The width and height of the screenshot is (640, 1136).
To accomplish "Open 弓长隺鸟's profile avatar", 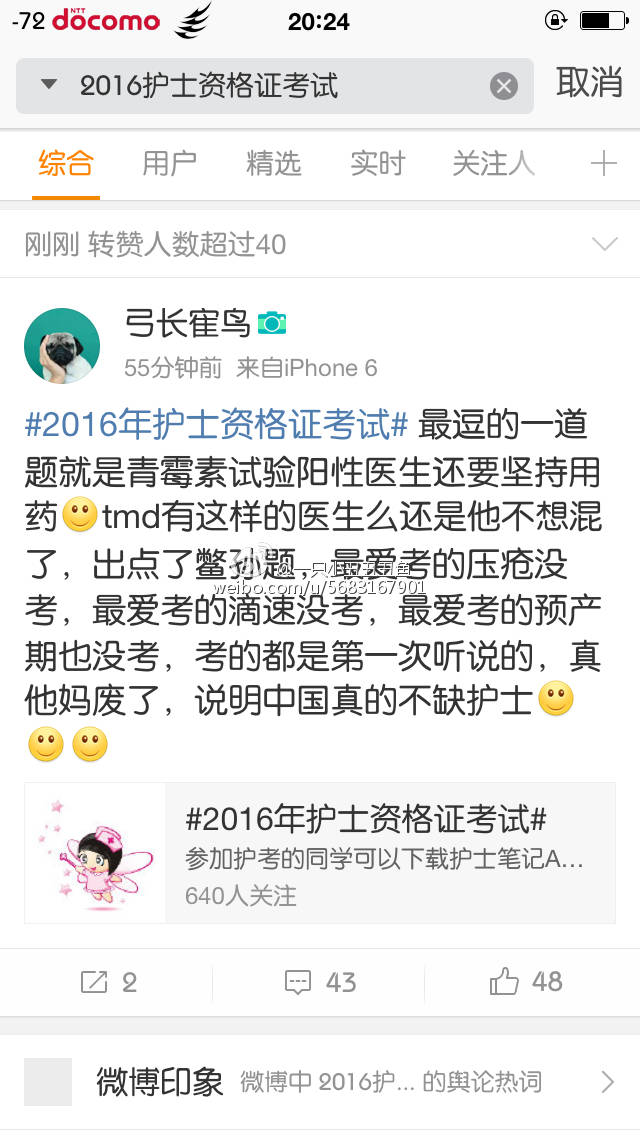I will click(x=62, y=346).
